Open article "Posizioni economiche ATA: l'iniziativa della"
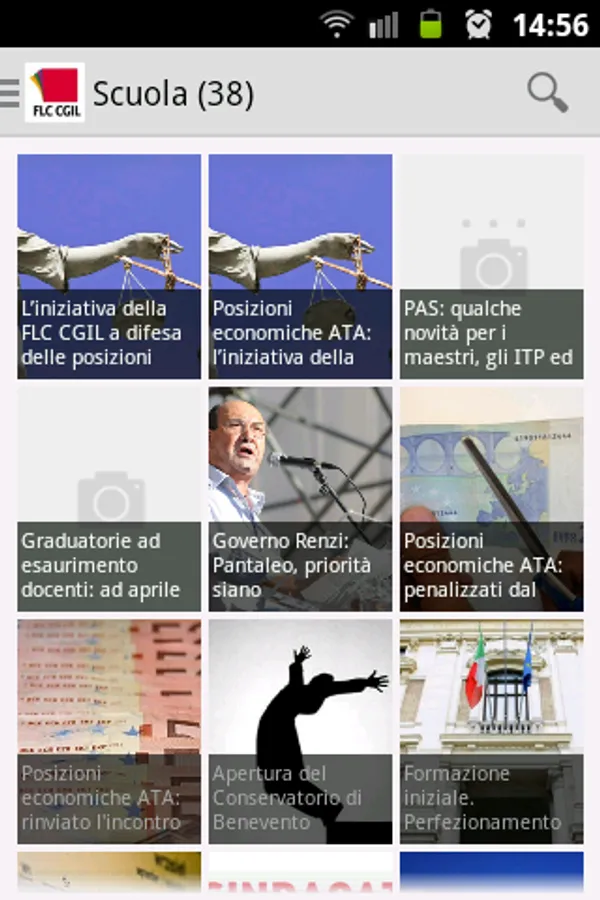The image size is (600, 900). point(300,266)
